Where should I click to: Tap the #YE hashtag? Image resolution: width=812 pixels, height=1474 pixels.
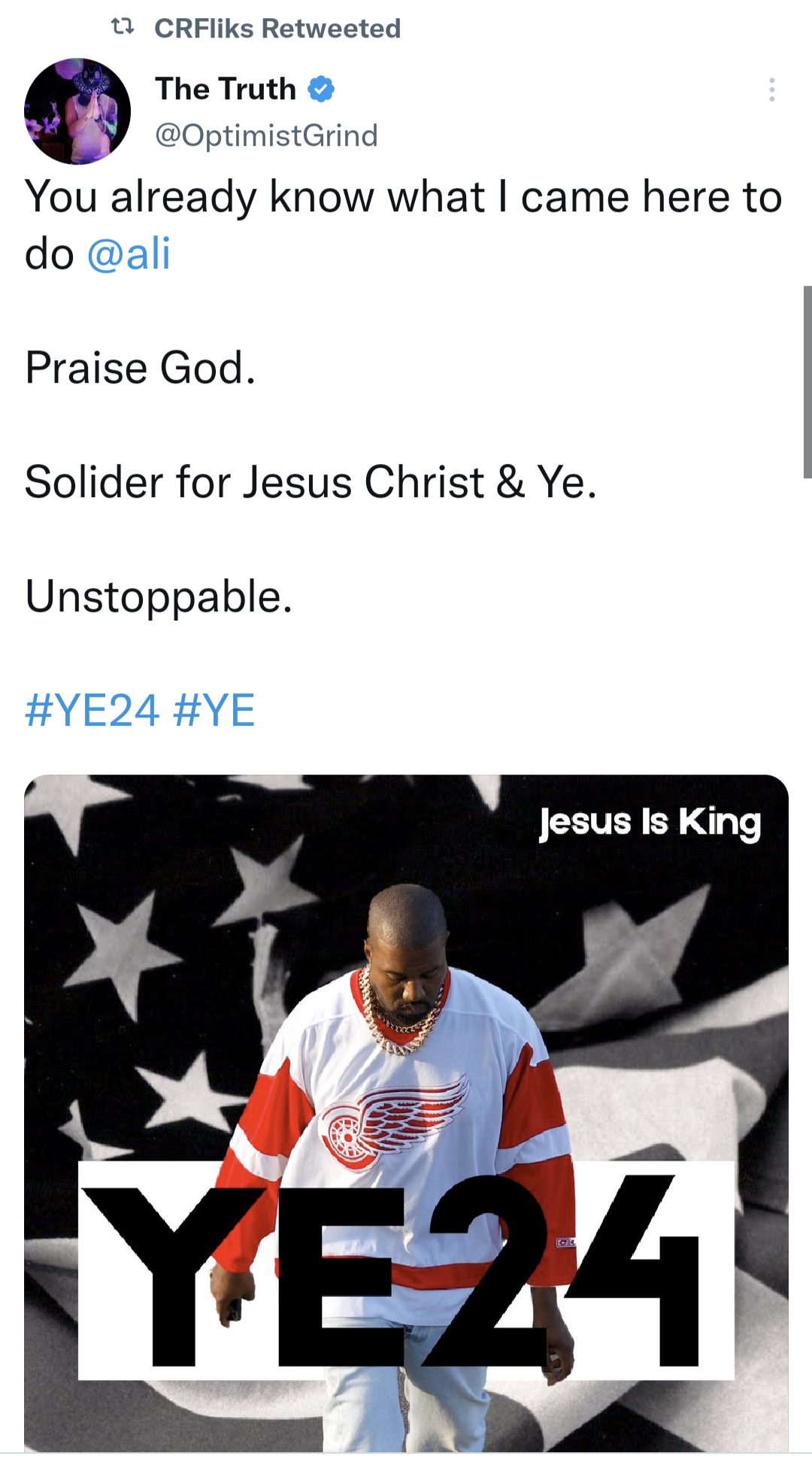point(214,711)
